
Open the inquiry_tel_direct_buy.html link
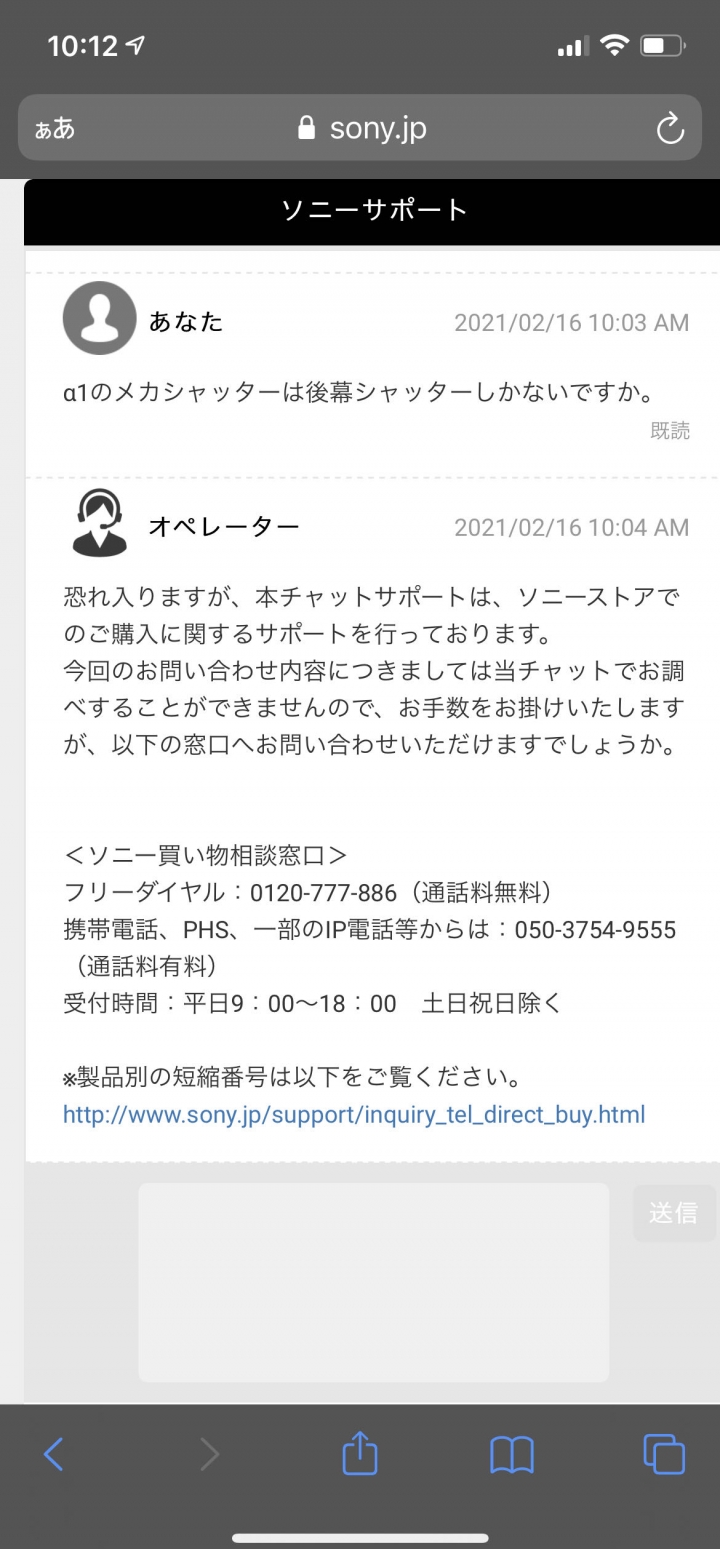pyautogui.click(x=354, y=1114)
